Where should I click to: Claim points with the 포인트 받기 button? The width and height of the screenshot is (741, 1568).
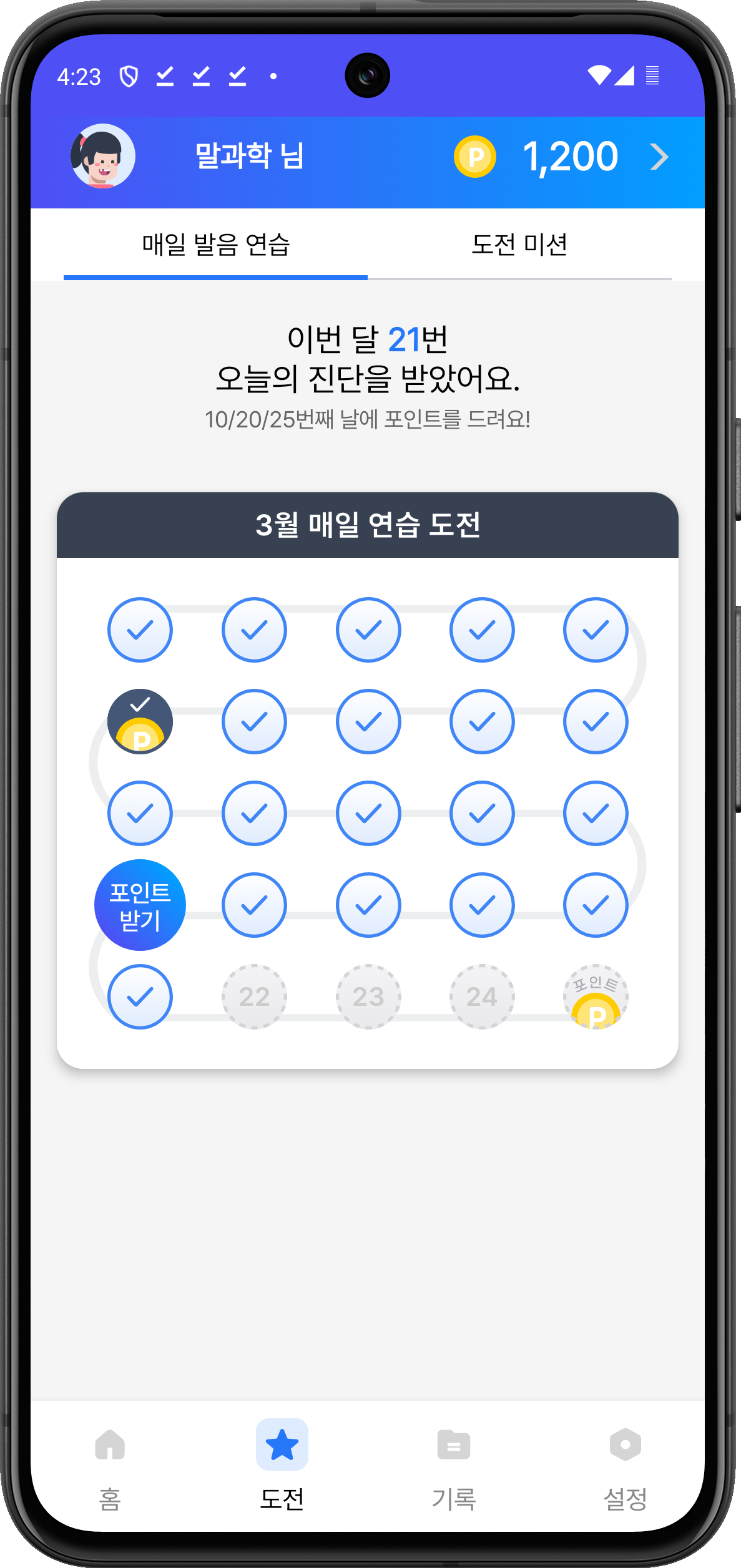click(140, 905)
